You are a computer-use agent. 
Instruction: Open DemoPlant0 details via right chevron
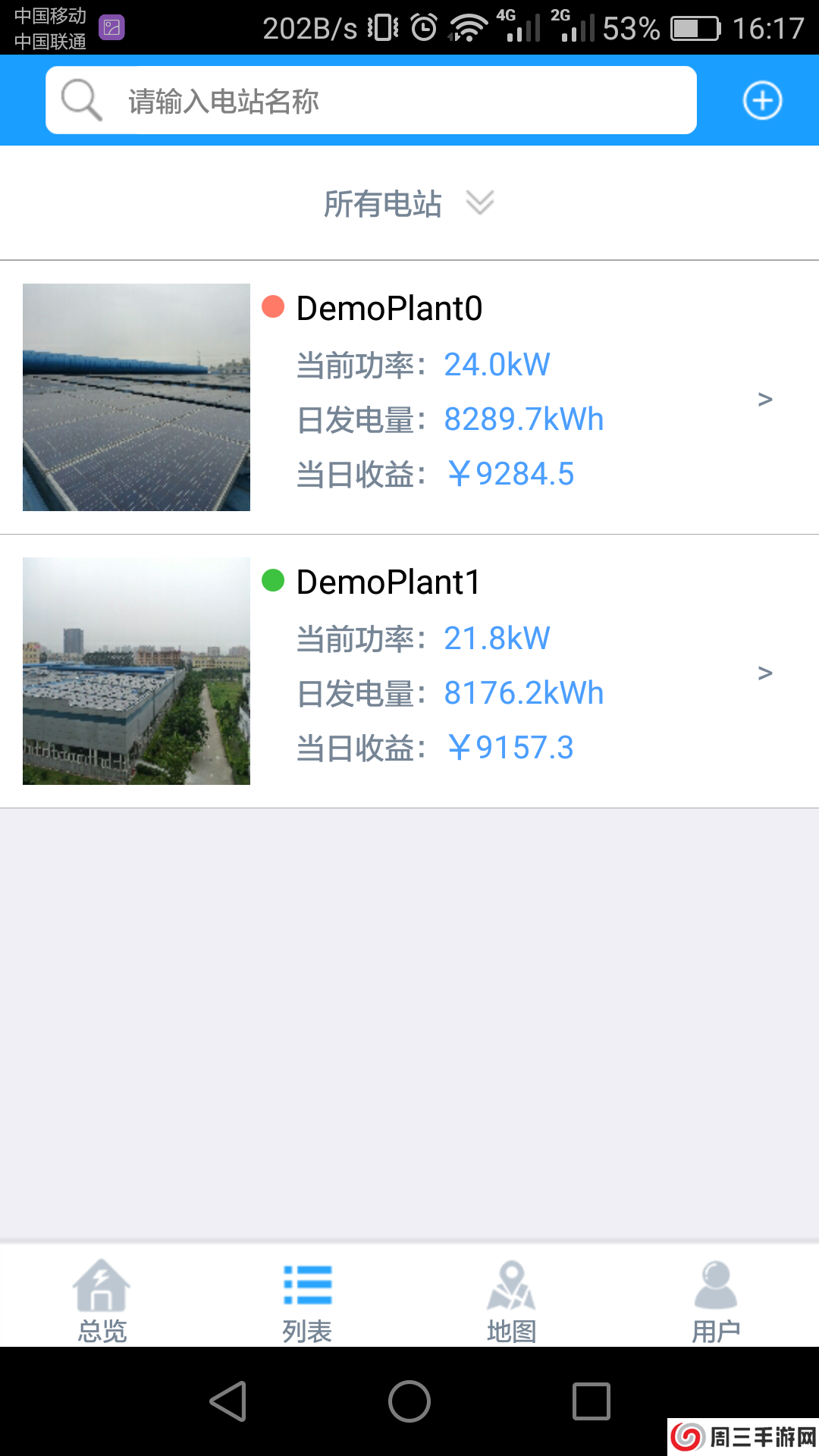pyautogui.click(x=766, y=398)
